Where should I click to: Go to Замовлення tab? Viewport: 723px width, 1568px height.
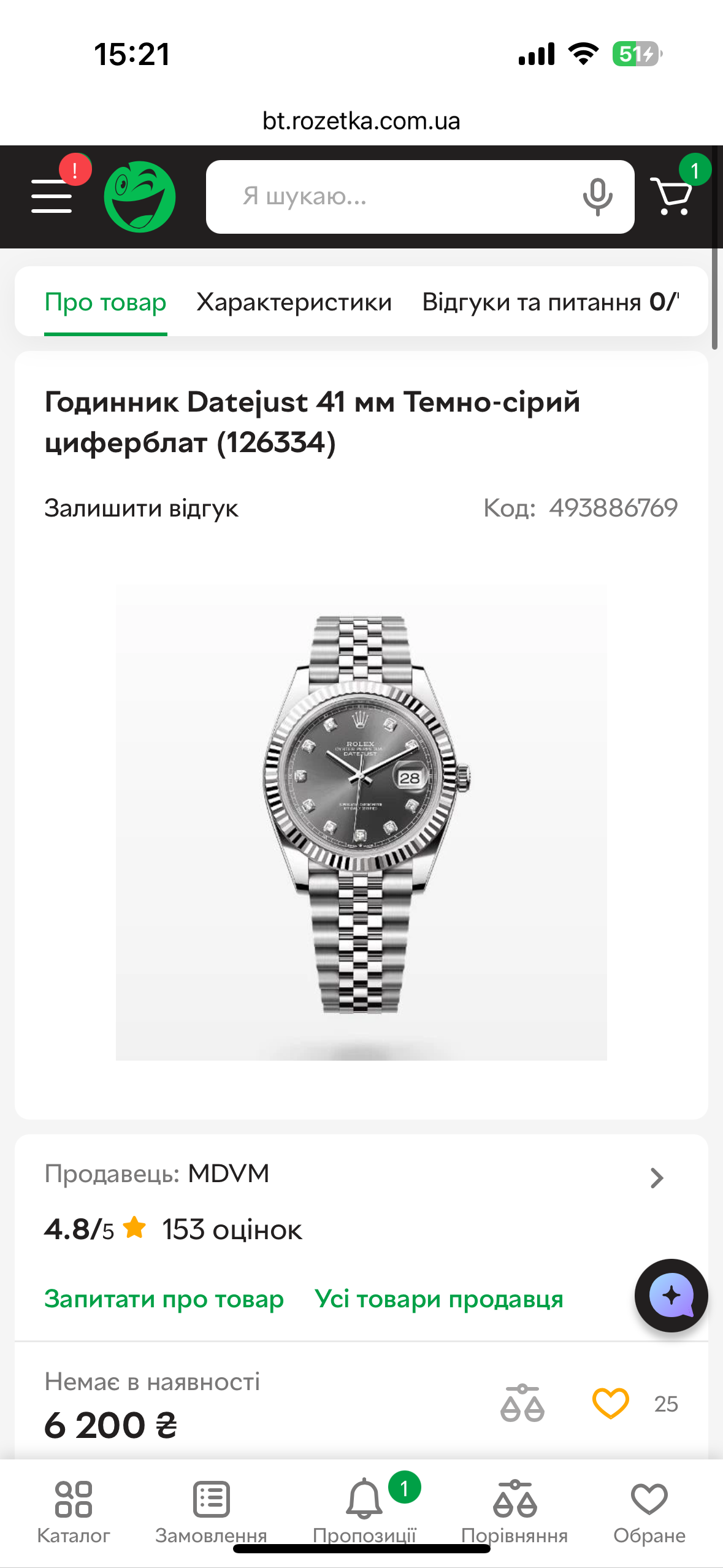(211, 1510)
